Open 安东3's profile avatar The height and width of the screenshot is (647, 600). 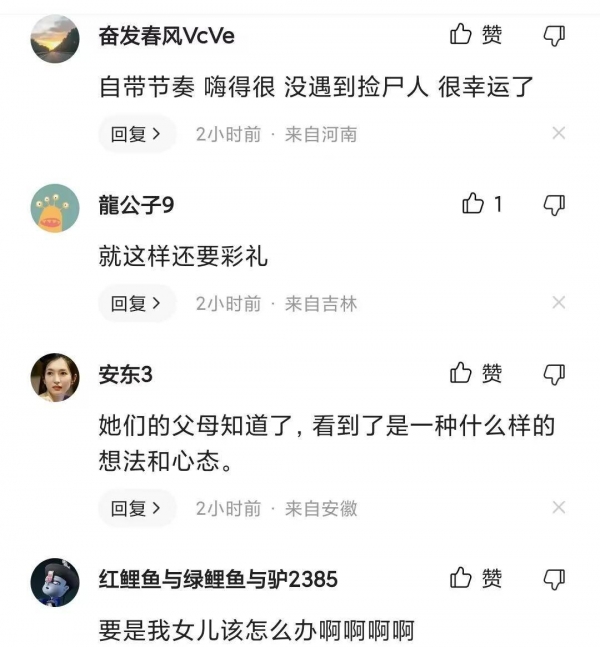(55, 378)
